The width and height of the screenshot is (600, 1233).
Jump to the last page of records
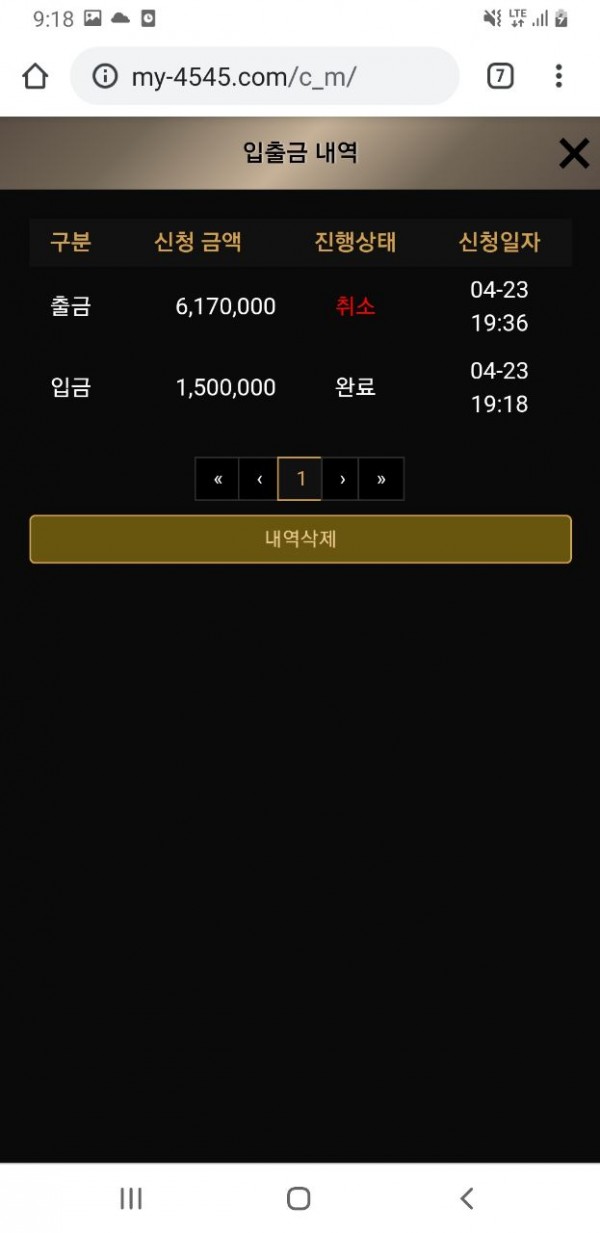381,479
